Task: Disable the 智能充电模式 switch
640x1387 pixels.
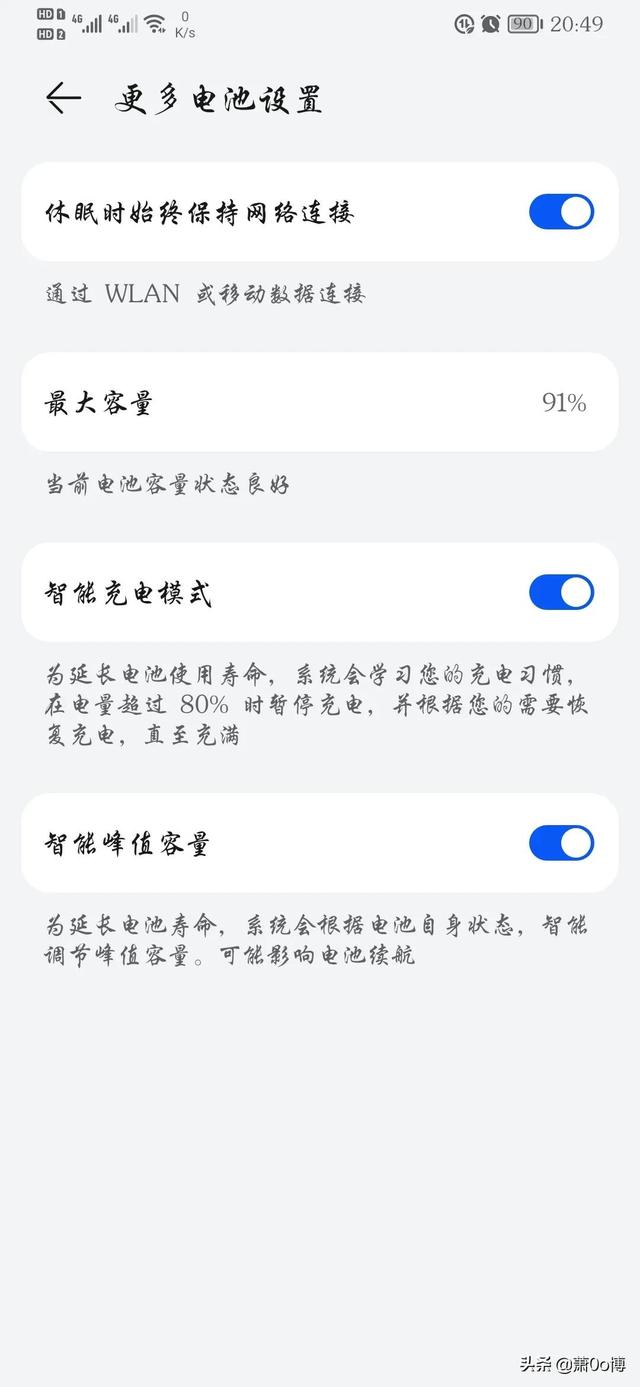Action: coord(561,592)
